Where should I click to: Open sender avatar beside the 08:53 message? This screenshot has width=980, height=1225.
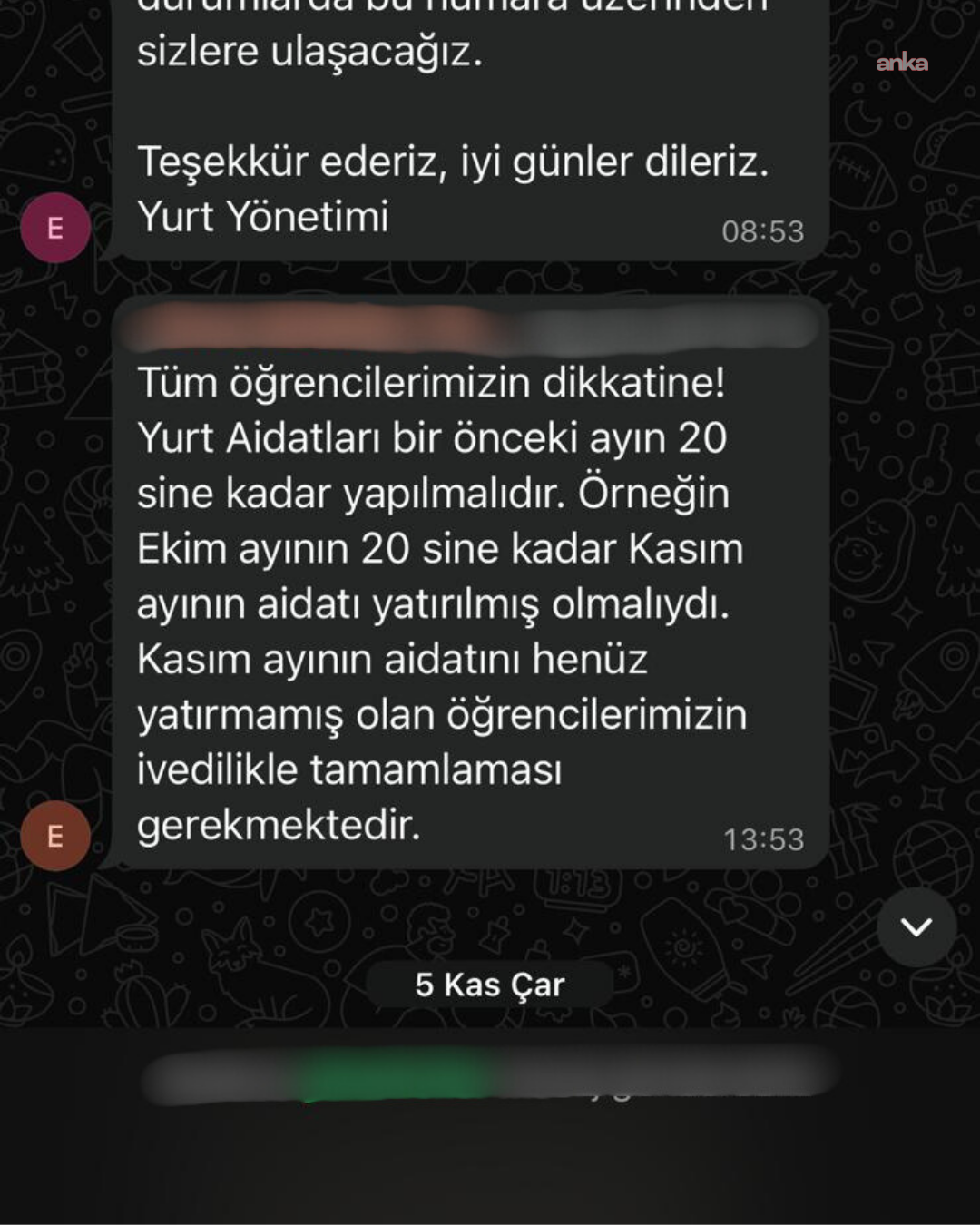[55, 228]
